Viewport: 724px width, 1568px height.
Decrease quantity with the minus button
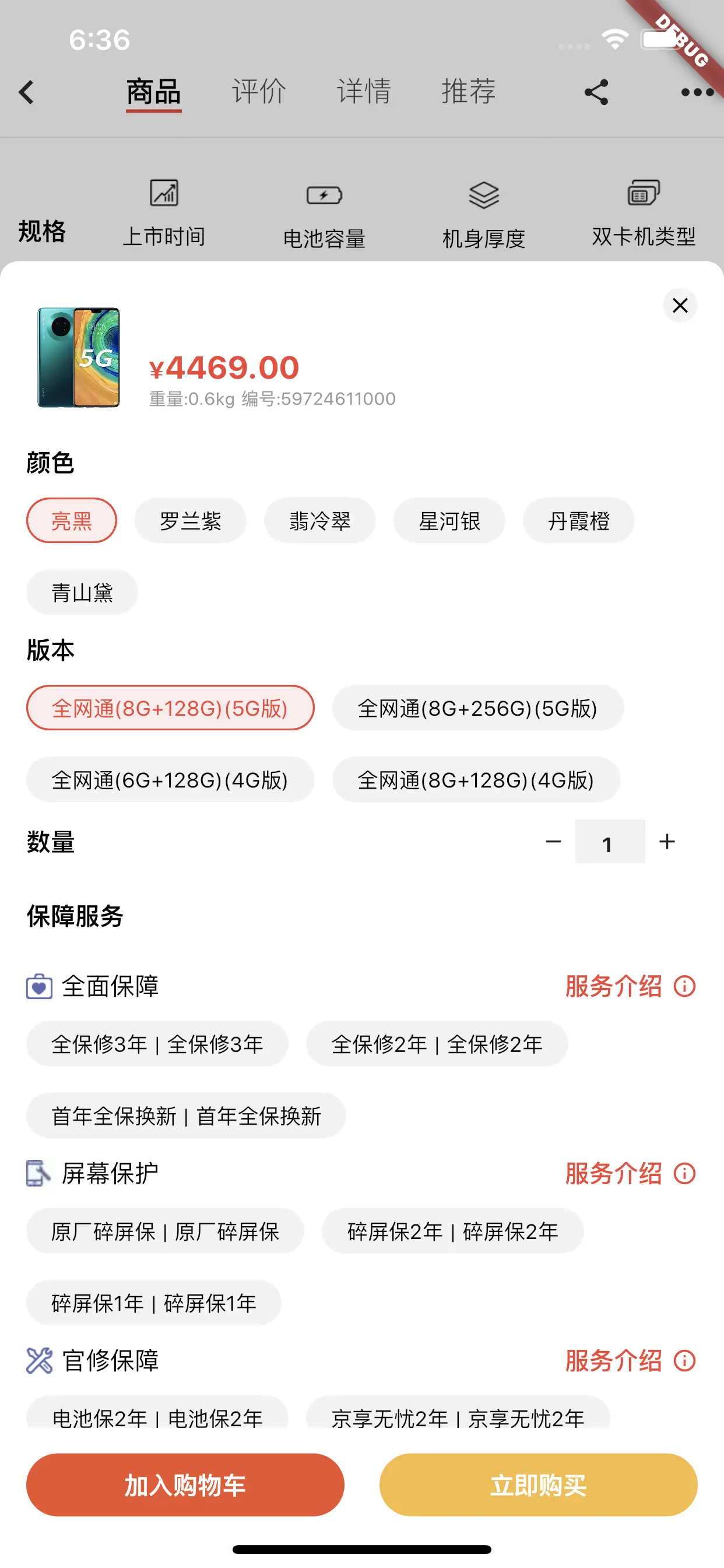click(x=553, y=842)
